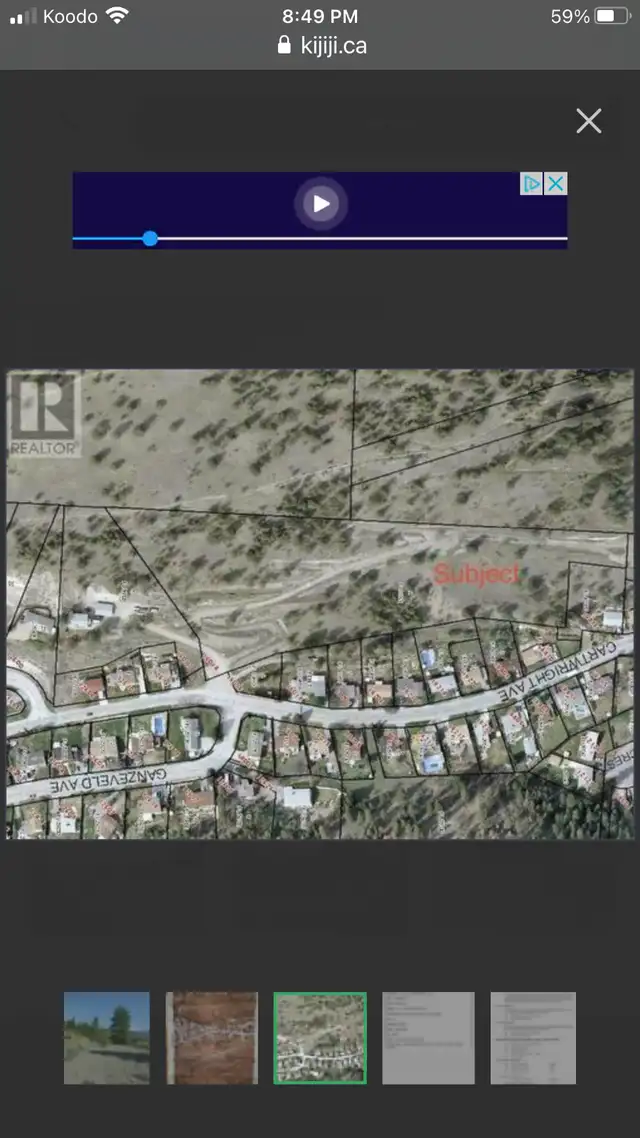The image size is (640, 1138).
Task: Tap the kijiji.ca address bar
Action: 322,46
